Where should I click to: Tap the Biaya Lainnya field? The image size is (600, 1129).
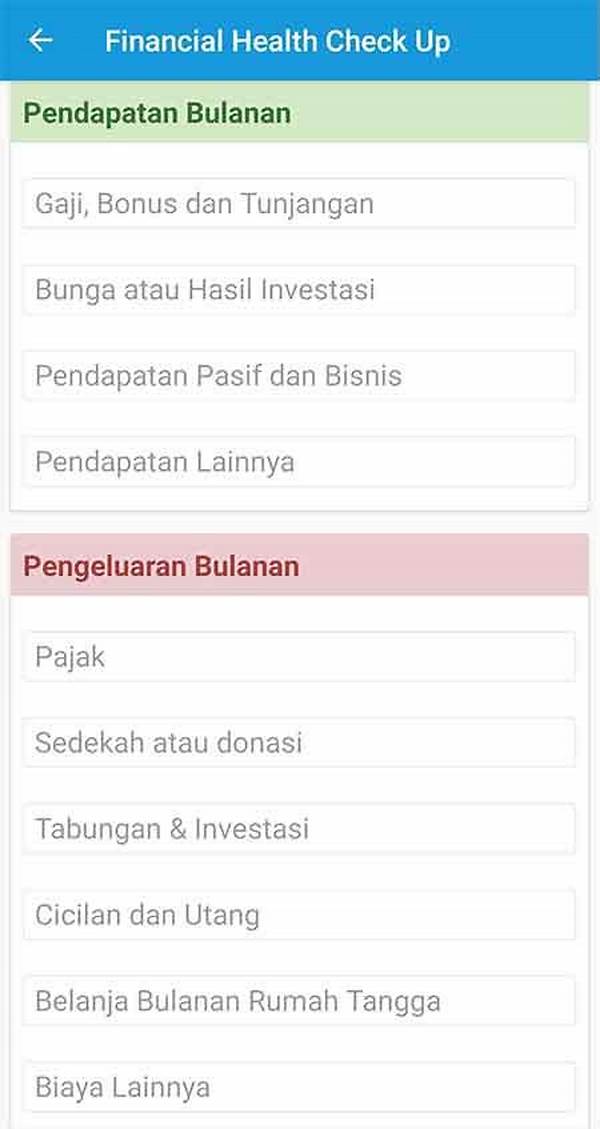(298, 1087)
